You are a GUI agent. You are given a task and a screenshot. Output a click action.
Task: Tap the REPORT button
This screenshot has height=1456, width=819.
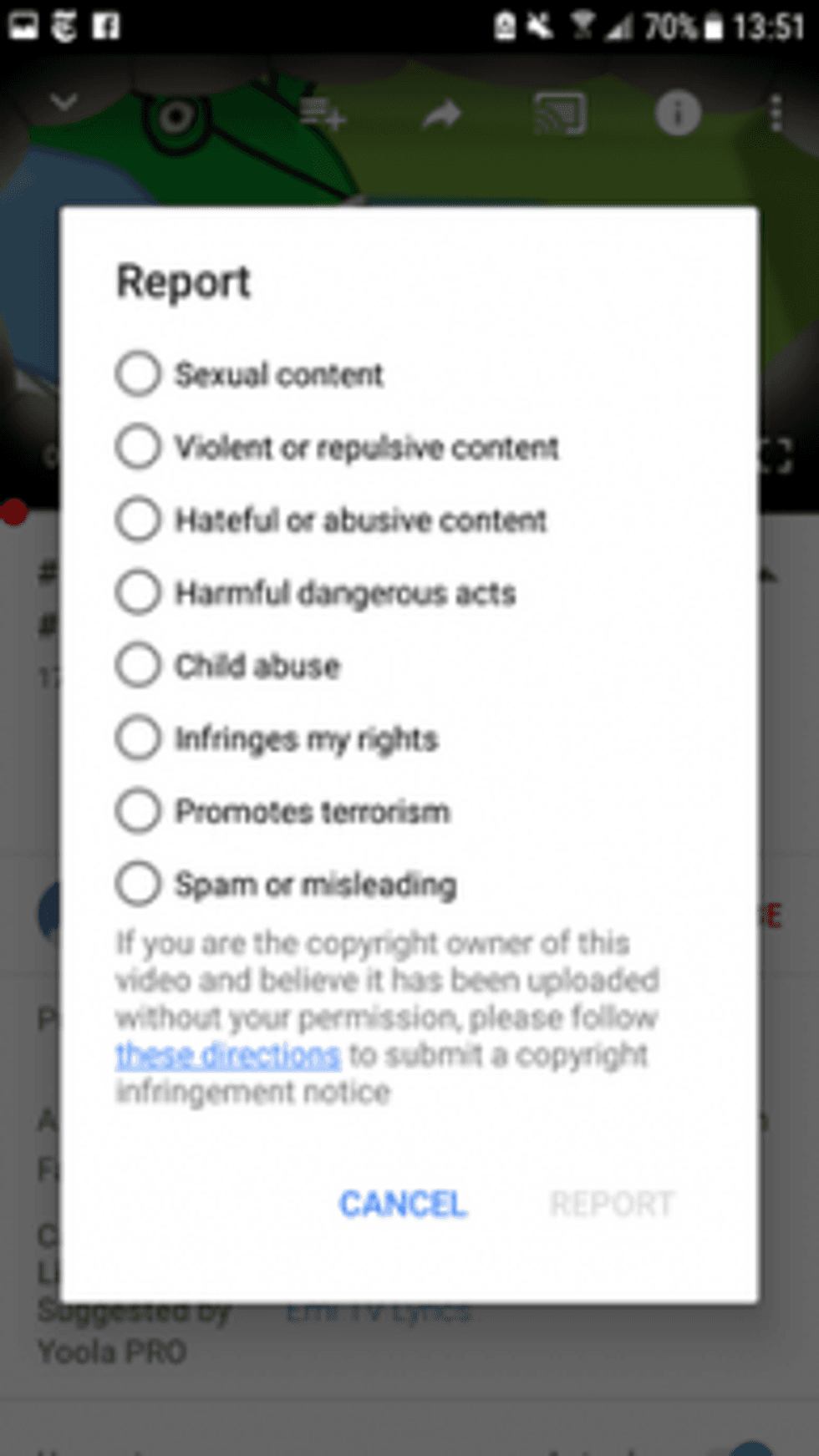click(x=612, y=1204)
